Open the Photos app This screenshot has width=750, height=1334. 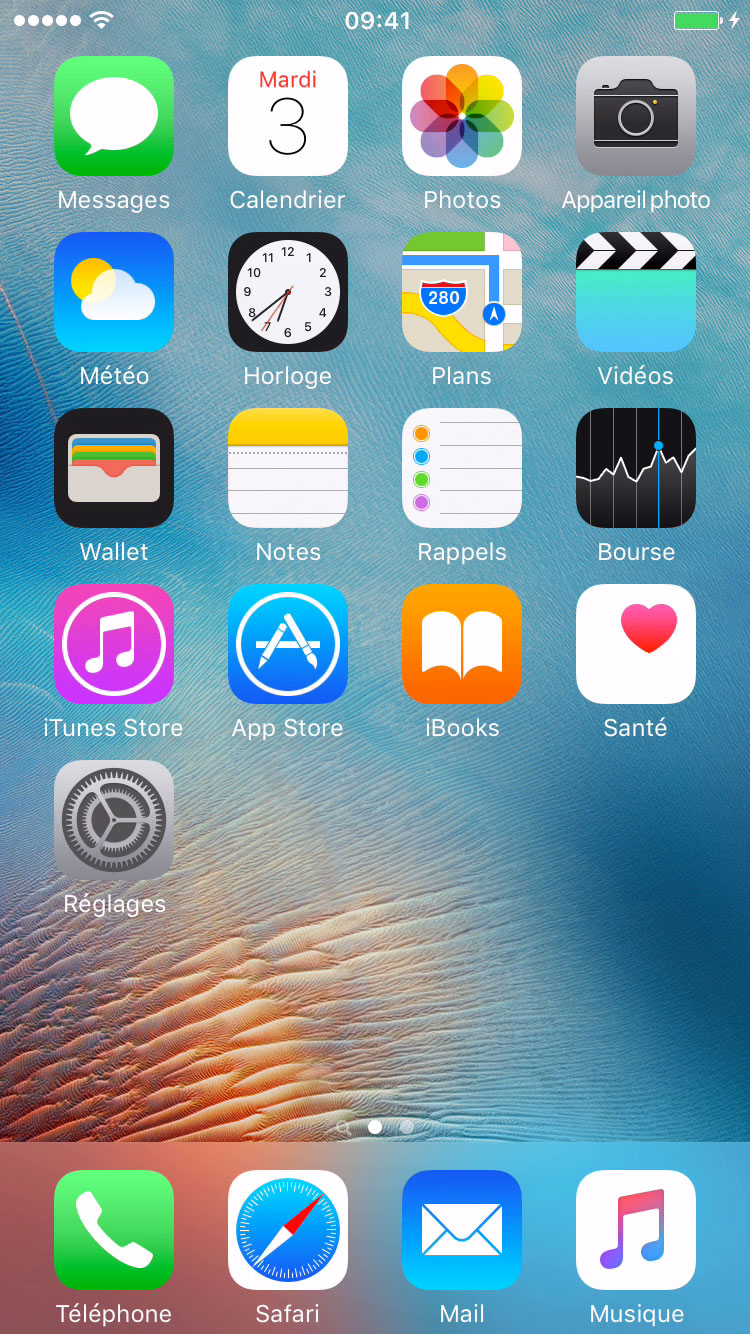(x=462, y=116)
